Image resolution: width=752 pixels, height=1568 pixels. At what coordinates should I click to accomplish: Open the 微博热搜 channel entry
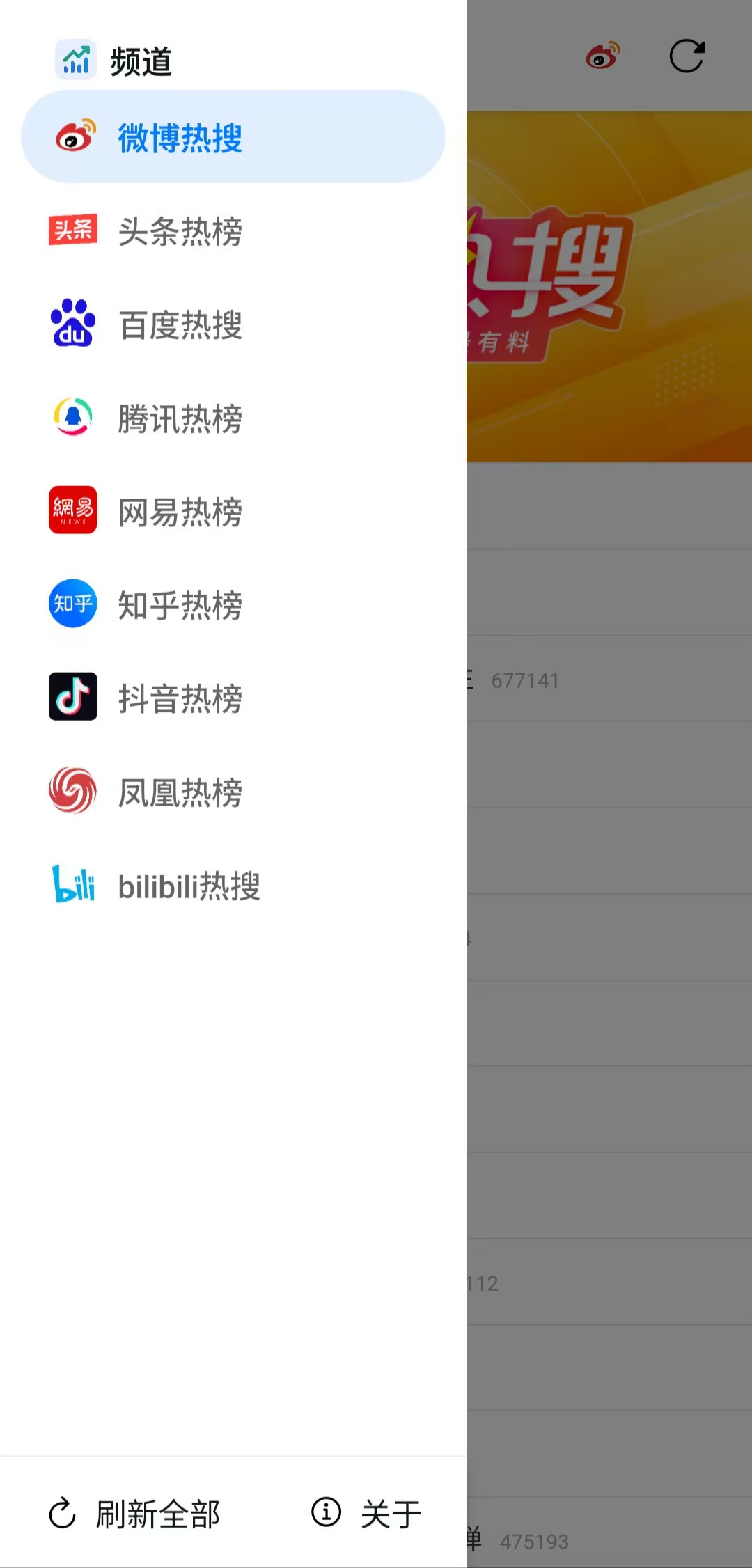coord(233,137)
